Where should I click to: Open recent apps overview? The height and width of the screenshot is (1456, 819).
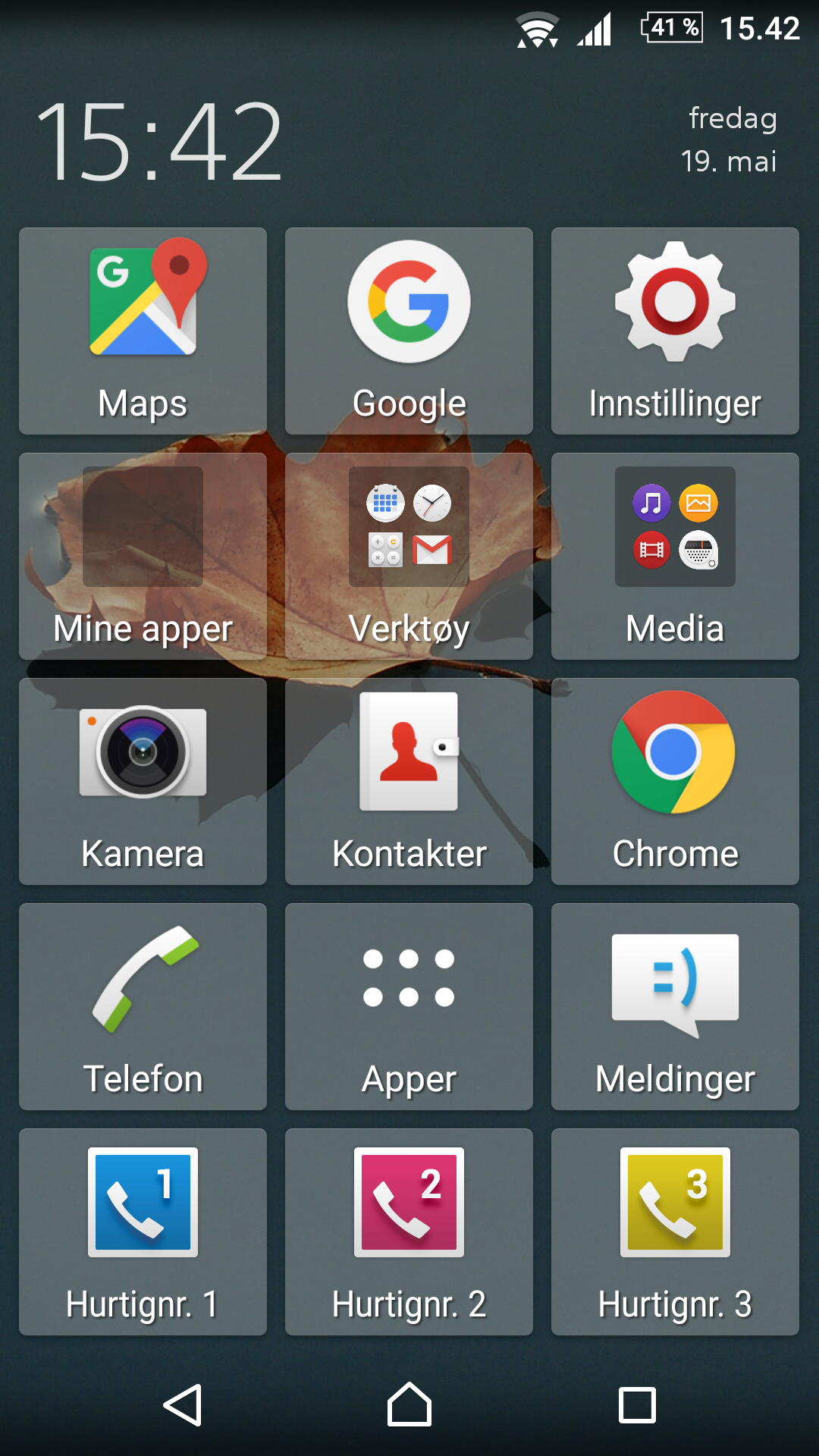click(637, 1405)
